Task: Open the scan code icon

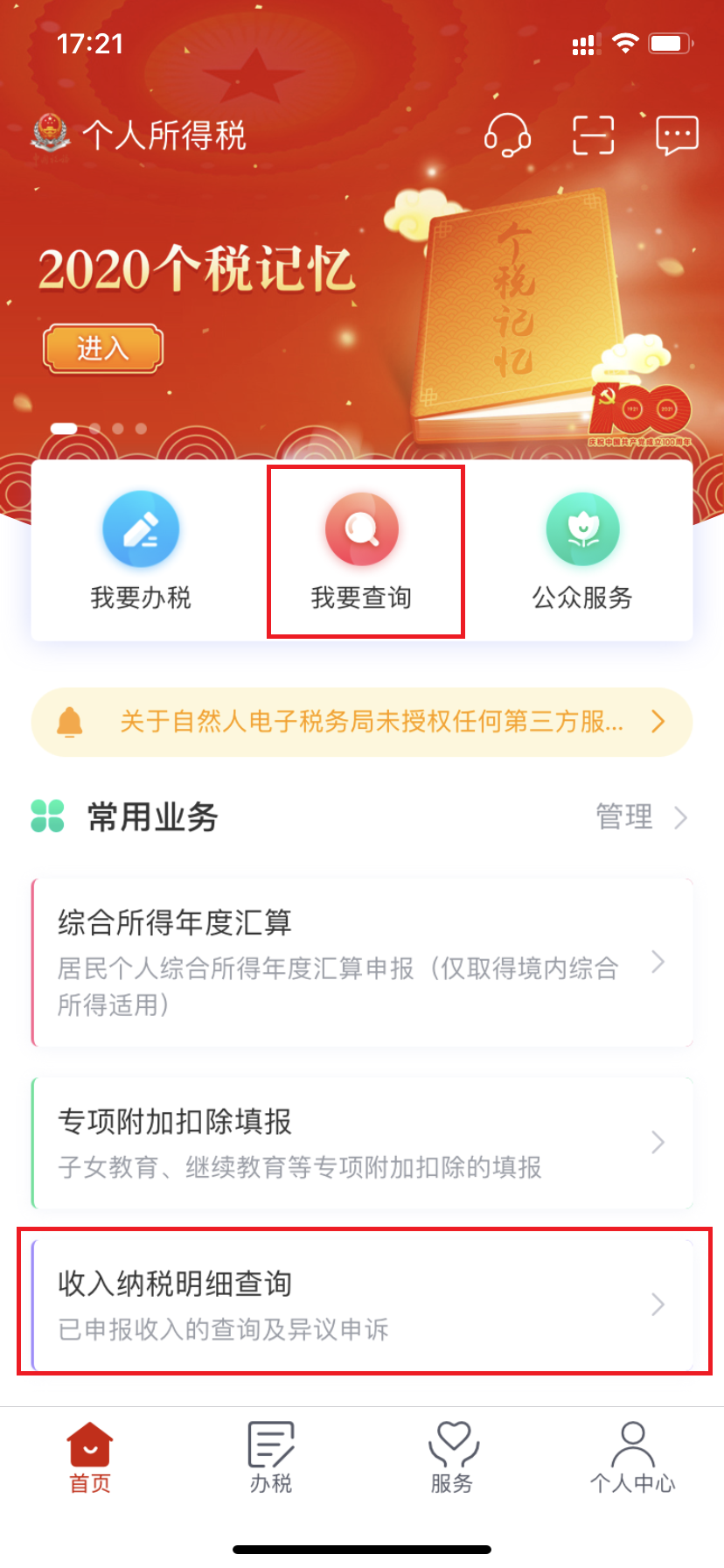Action: pos(593,136)
